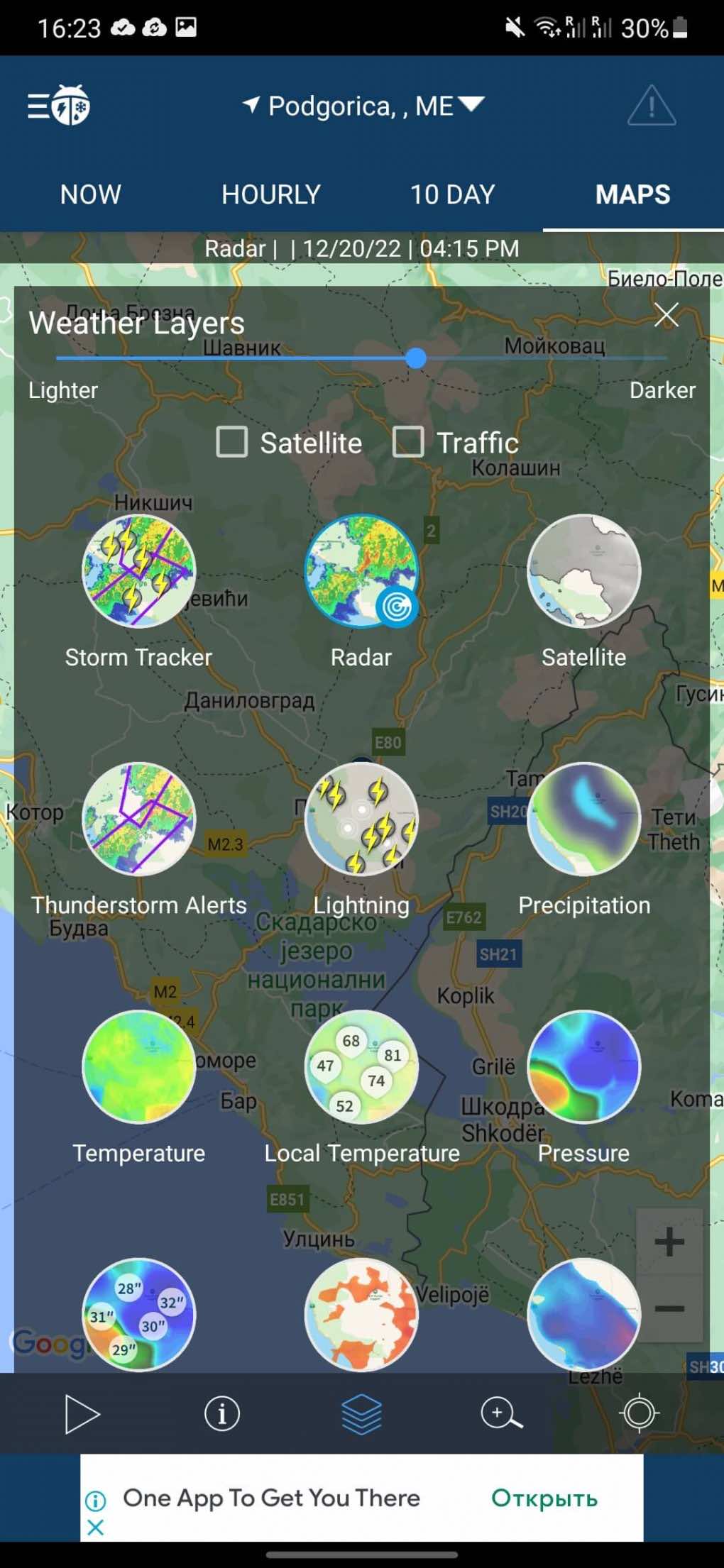The width and height of the screenshot is (724, 1568).
Task: Enable the Satellite checkbox
Action: [232, 442]
